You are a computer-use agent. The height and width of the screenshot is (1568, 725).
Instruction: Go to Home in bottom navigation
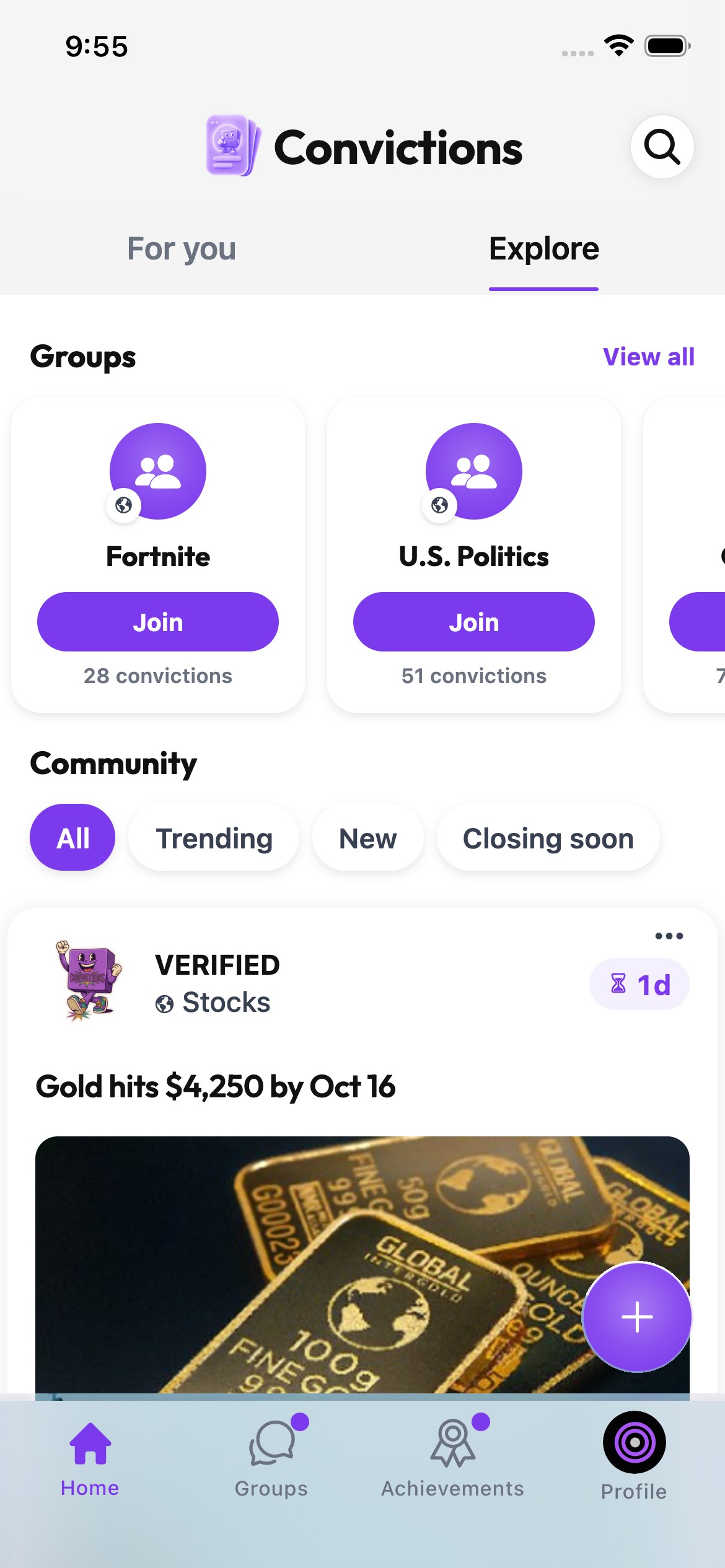(x=90, y=1460)
